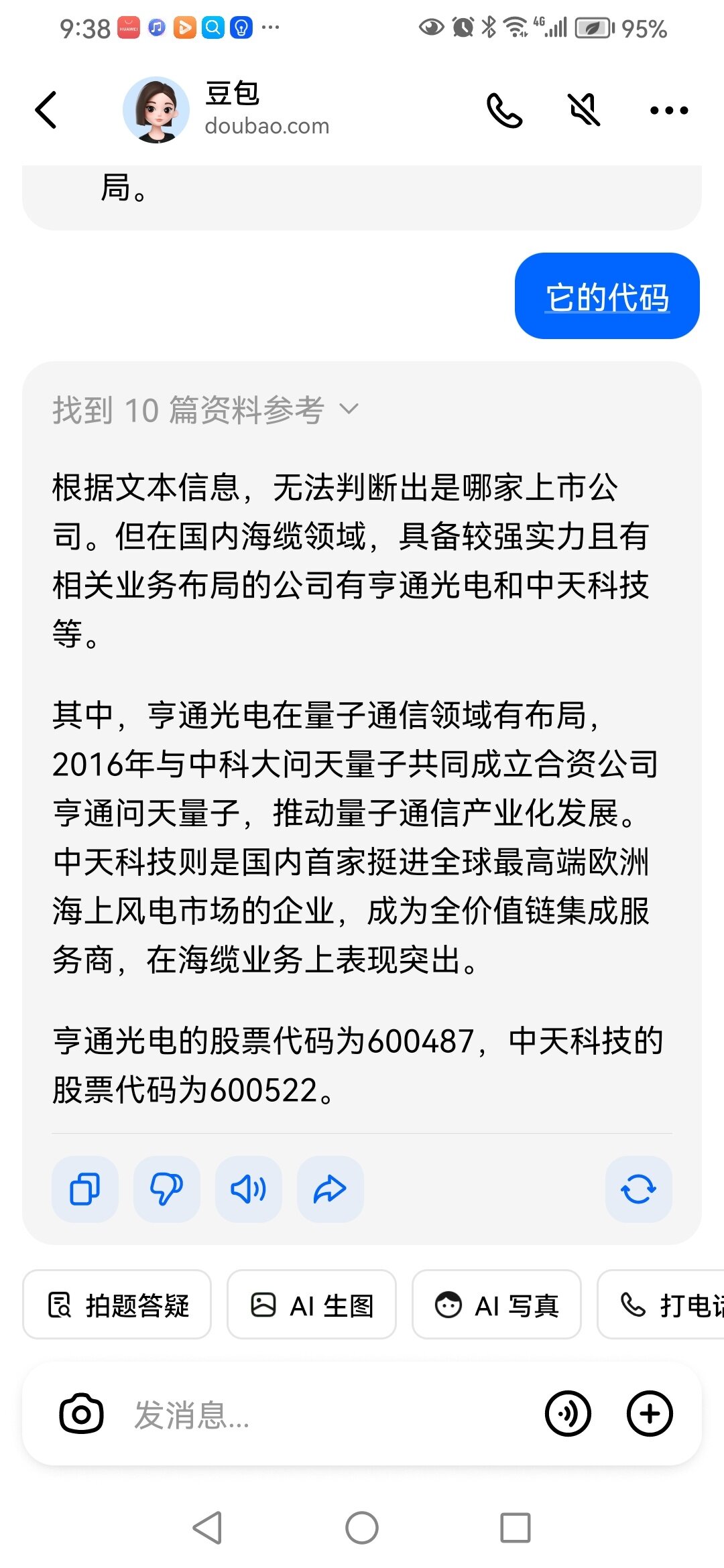Open the camera in message bar

click(82, 1415)
